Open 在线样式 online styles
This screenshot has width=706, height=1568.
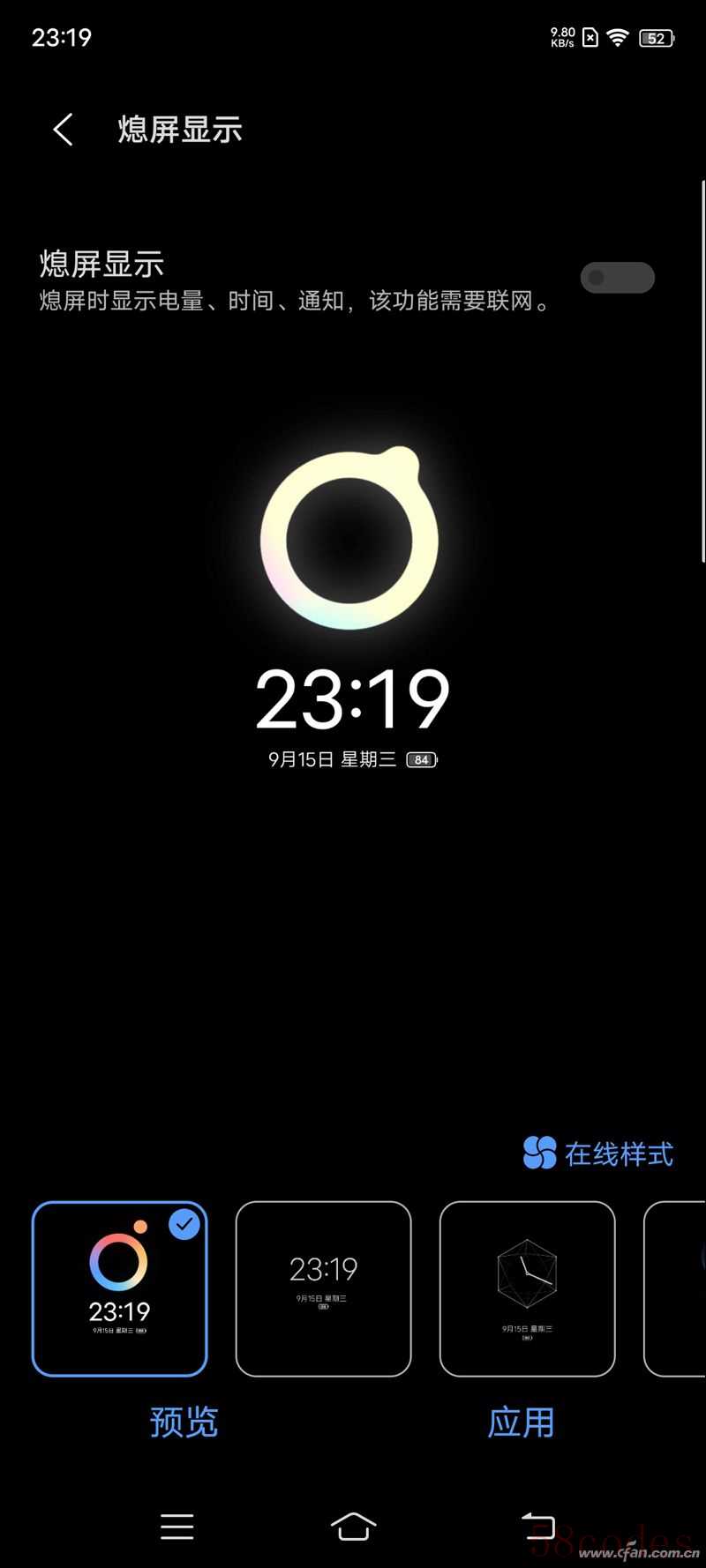[x=599, y=1154]
